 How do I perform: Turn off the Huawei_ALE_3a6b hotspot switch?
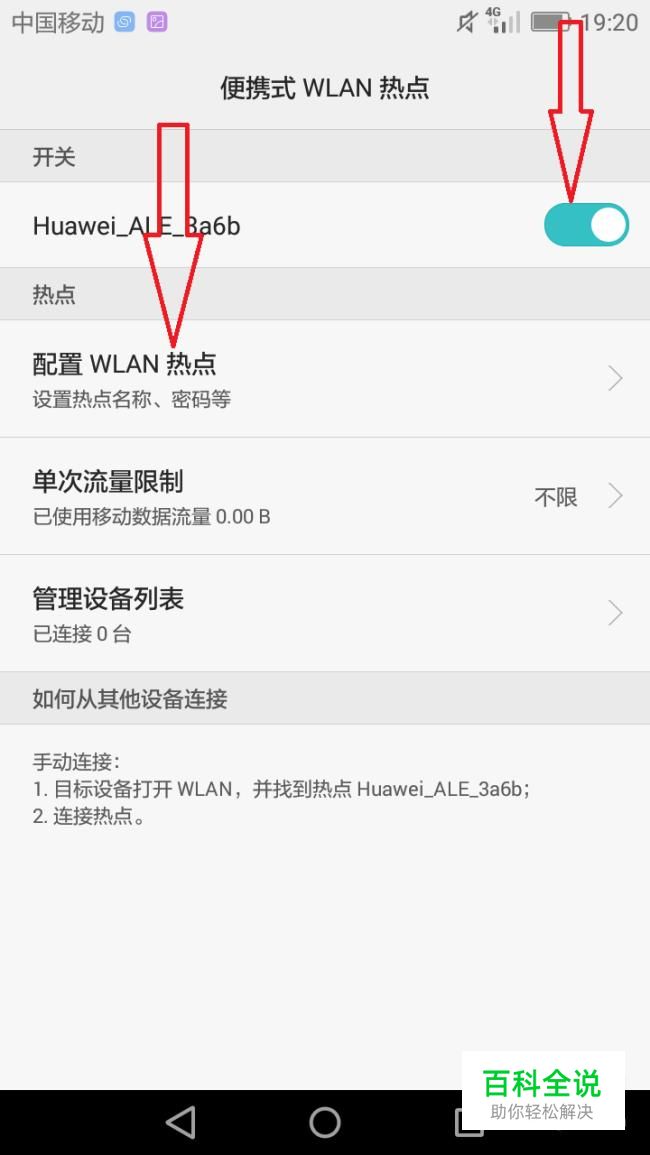pyautogui.click(x=586, y=225)
